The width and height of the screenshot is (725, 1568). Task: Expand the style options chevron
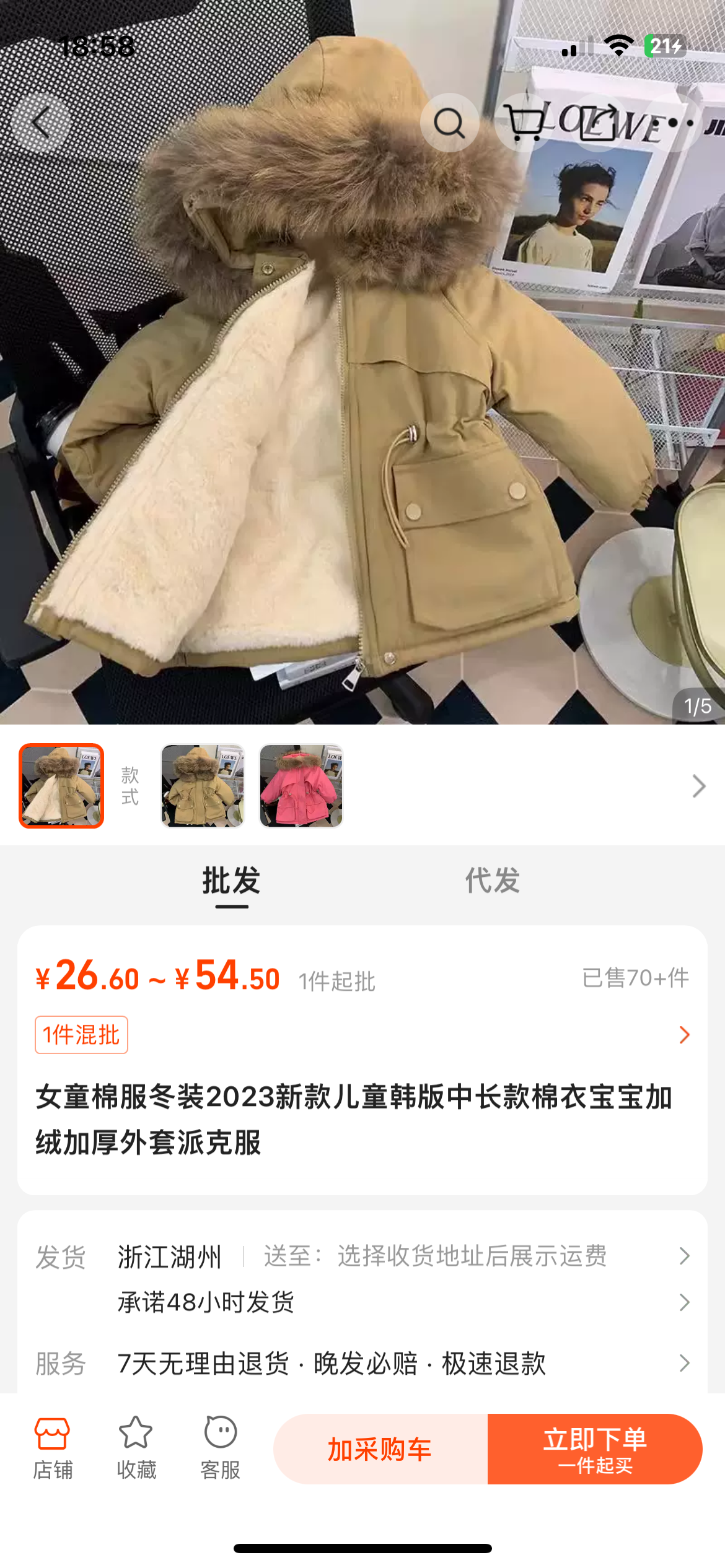click(x=699, y=786)
